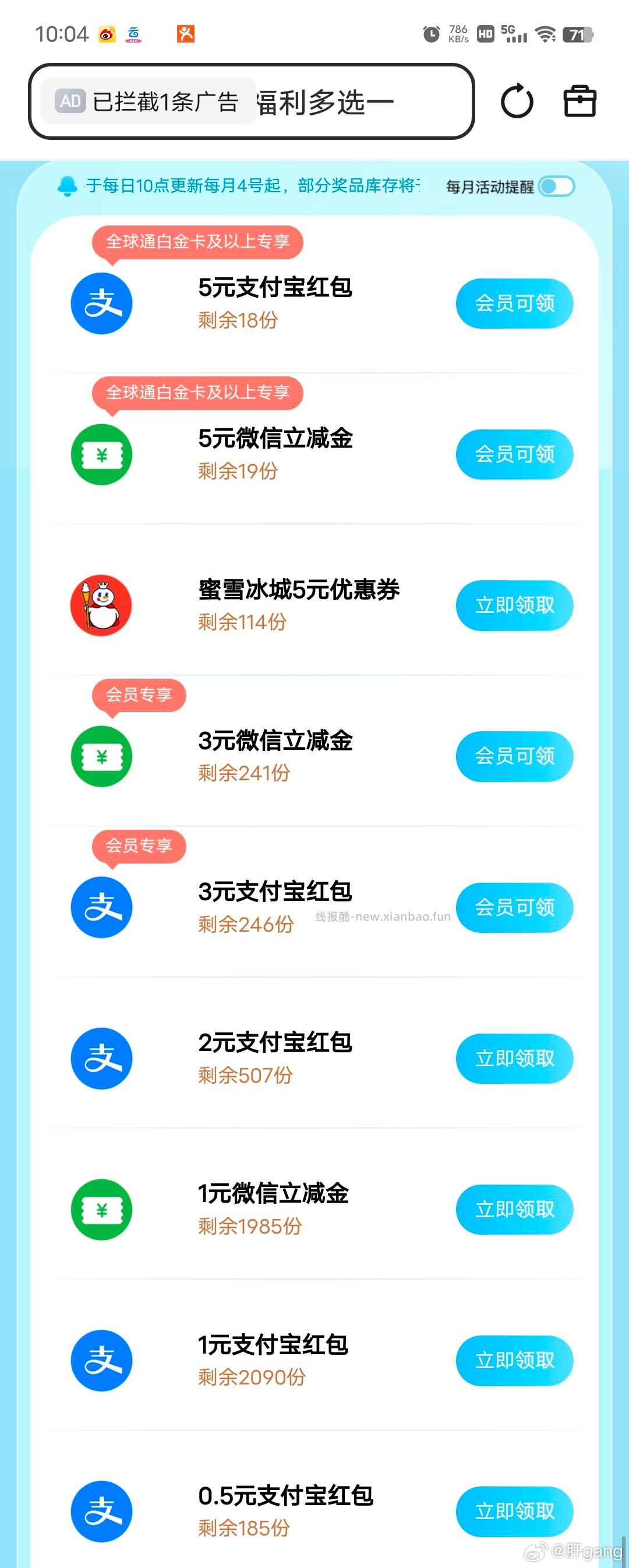629x1568 pixels.
Task: Tap the Alipay icon beside 2元支付宝红包
Action: [x=101, y=1058]
